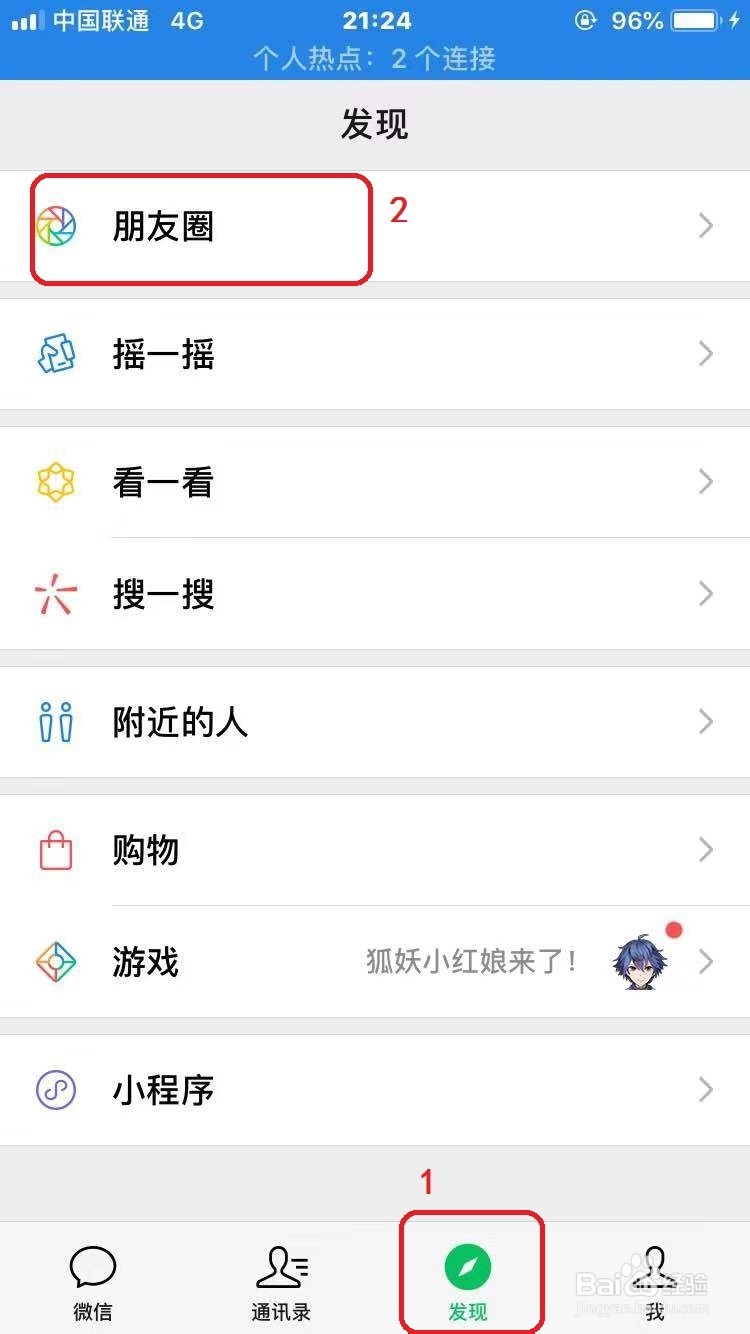Expand the 摇一摇 row chevron
The width and height of the screenshot is (750, 1334).
point(705,354)
